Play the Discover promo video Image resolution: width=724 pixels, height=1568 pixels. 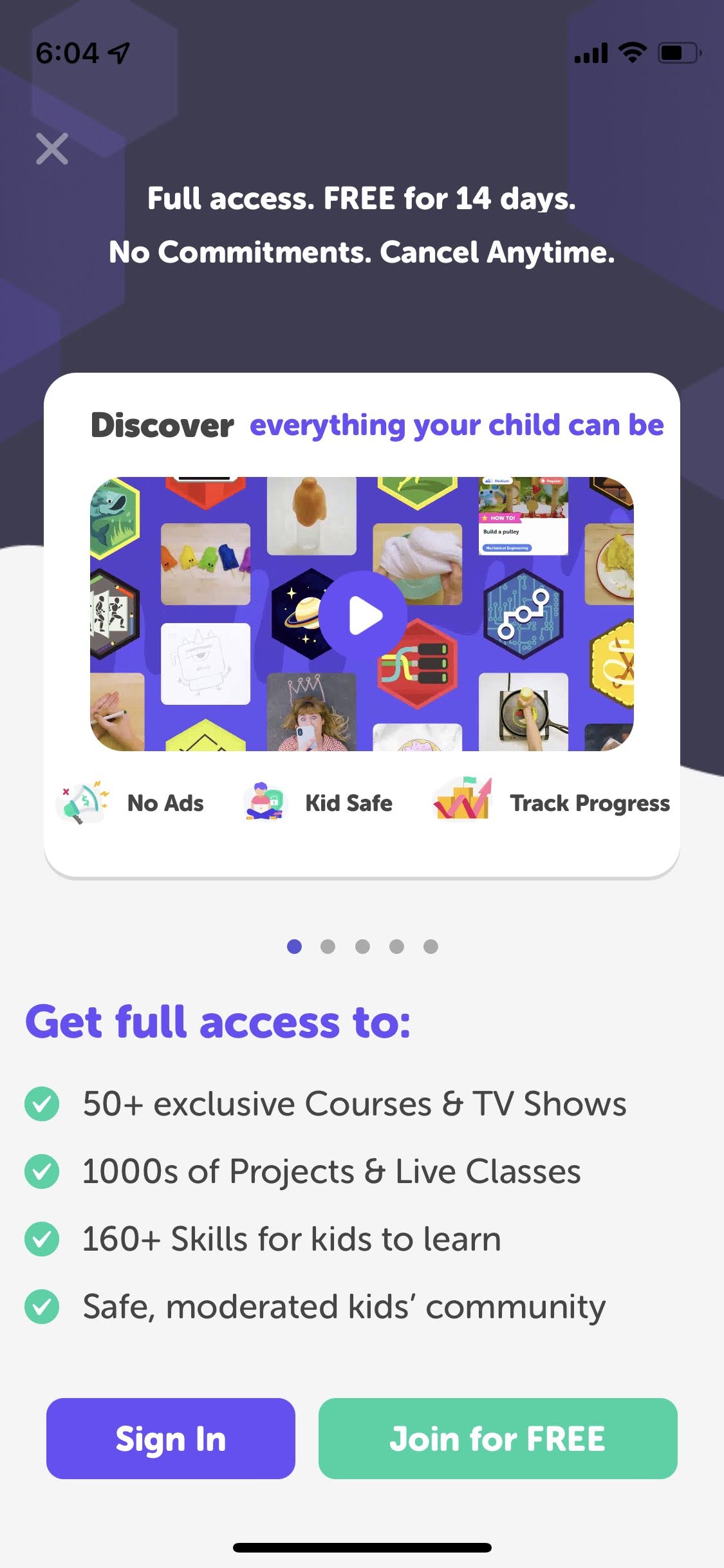pyautogui.click(x=364, y=615)
